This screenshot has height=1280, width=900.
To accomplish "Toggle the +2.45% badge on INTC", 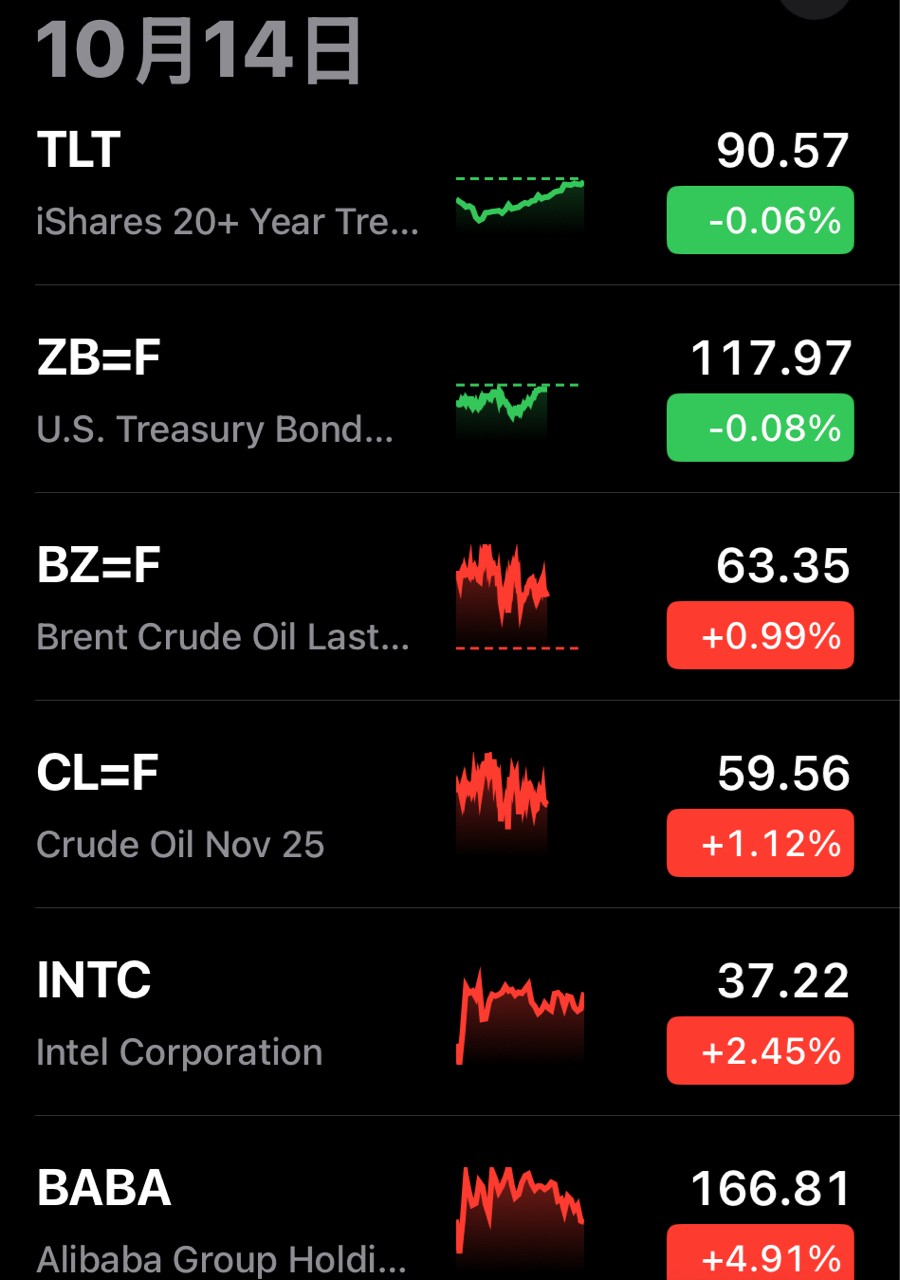I will tap(760, 1050).
